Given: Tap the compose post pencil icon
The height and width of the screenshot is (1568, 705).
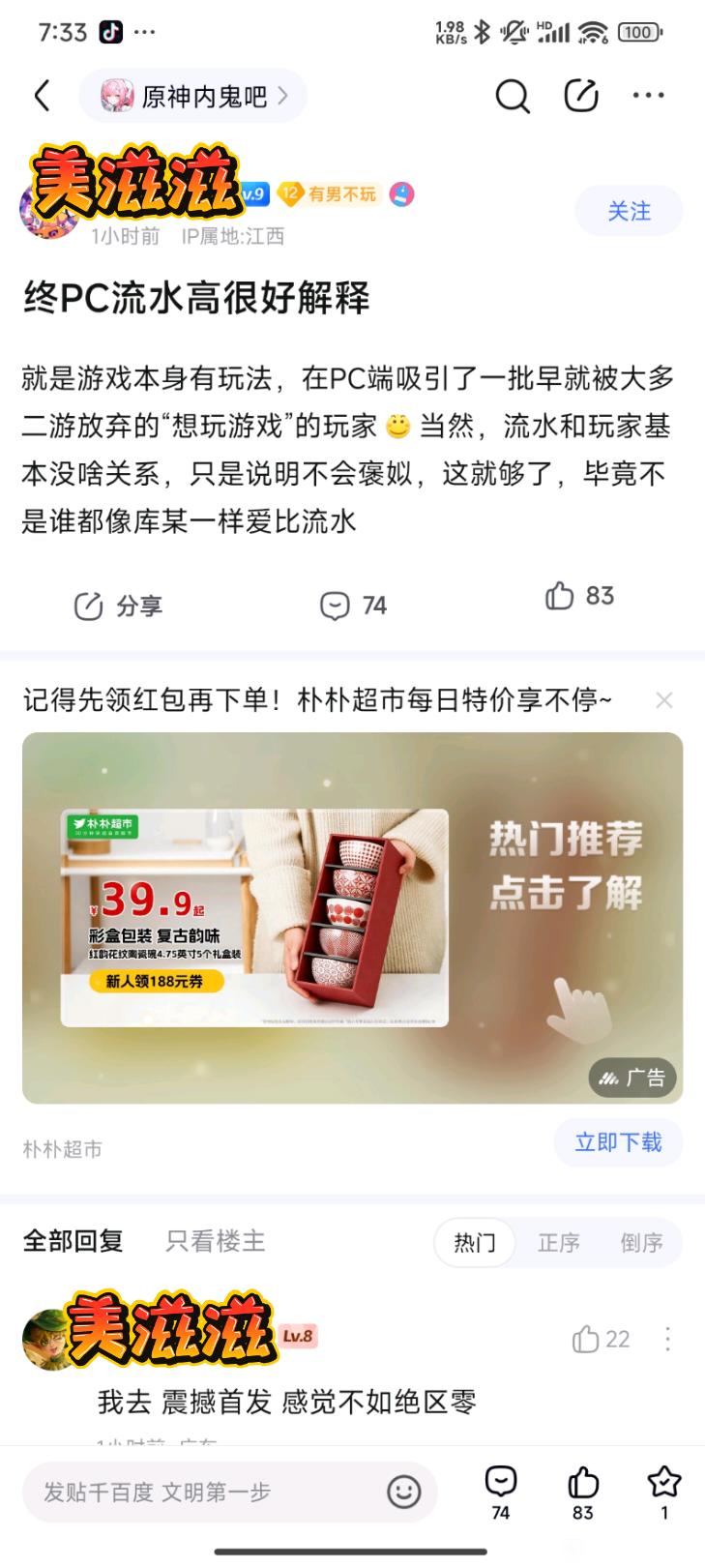Looking at the screenshot, I should click(581, 96).
